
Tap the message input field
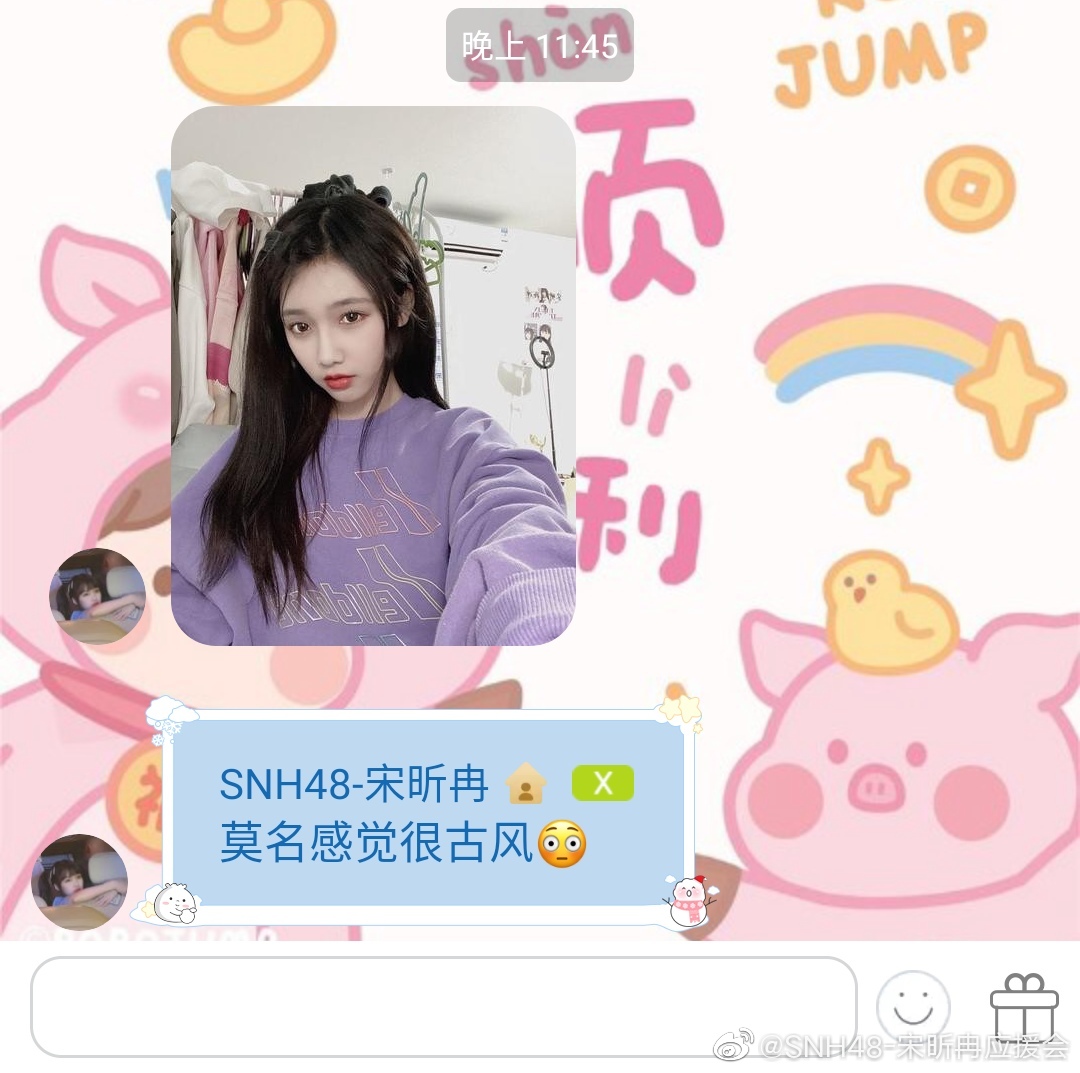click(443, 1006)
